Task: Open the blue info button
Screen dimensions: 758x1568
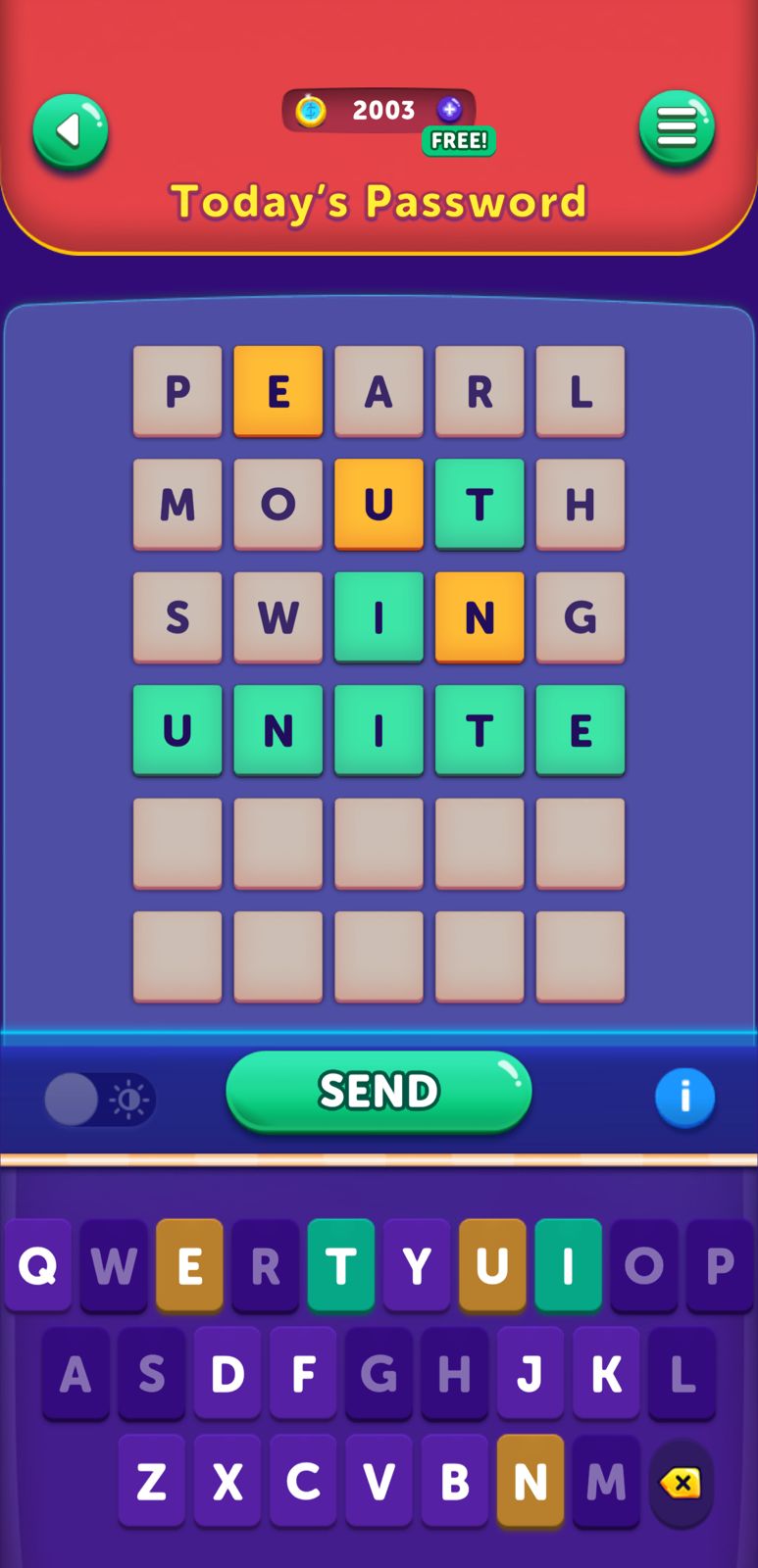Action: click(x=684, y=1098)
